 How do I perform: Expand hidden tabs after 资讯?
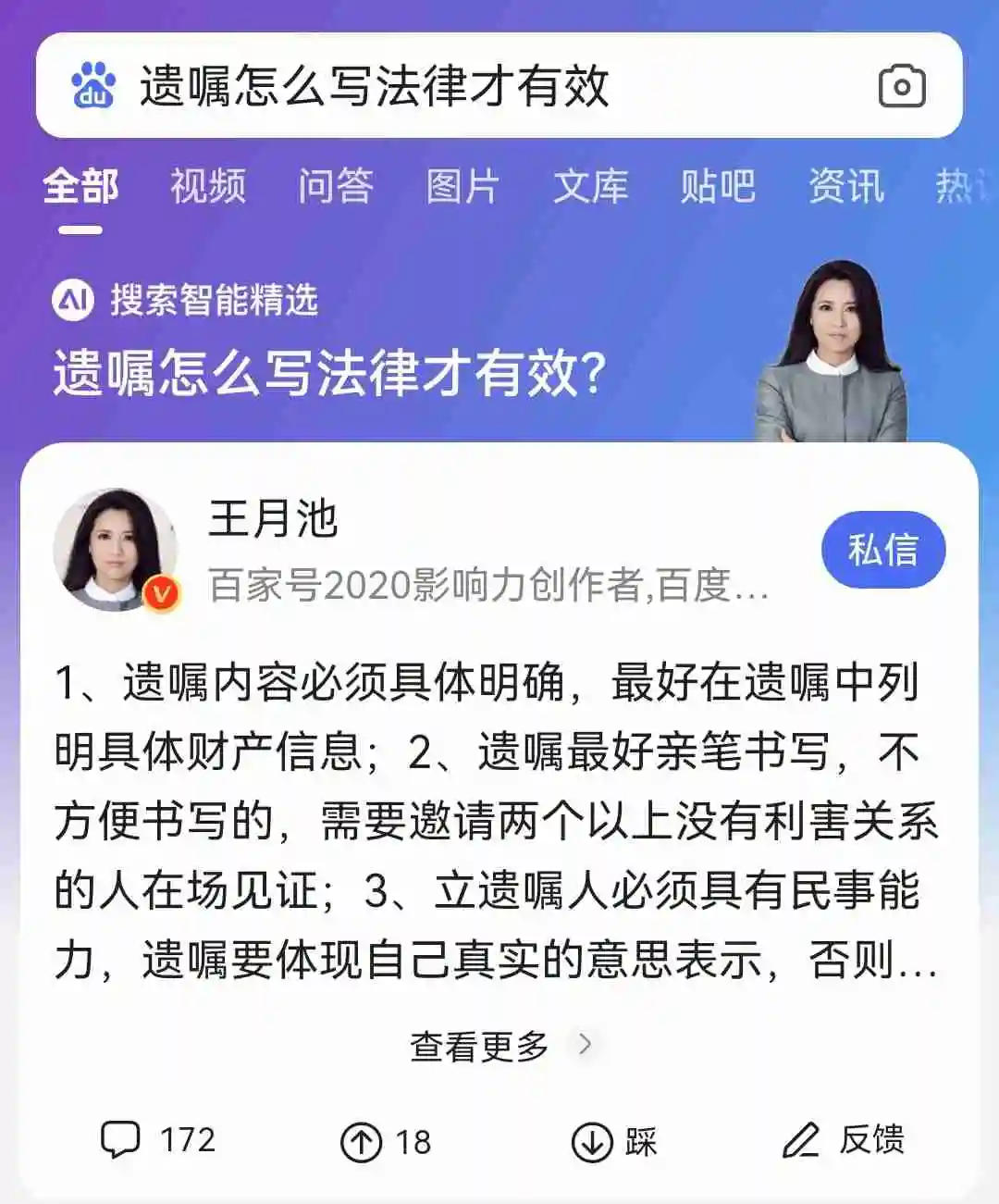(962, 188)
